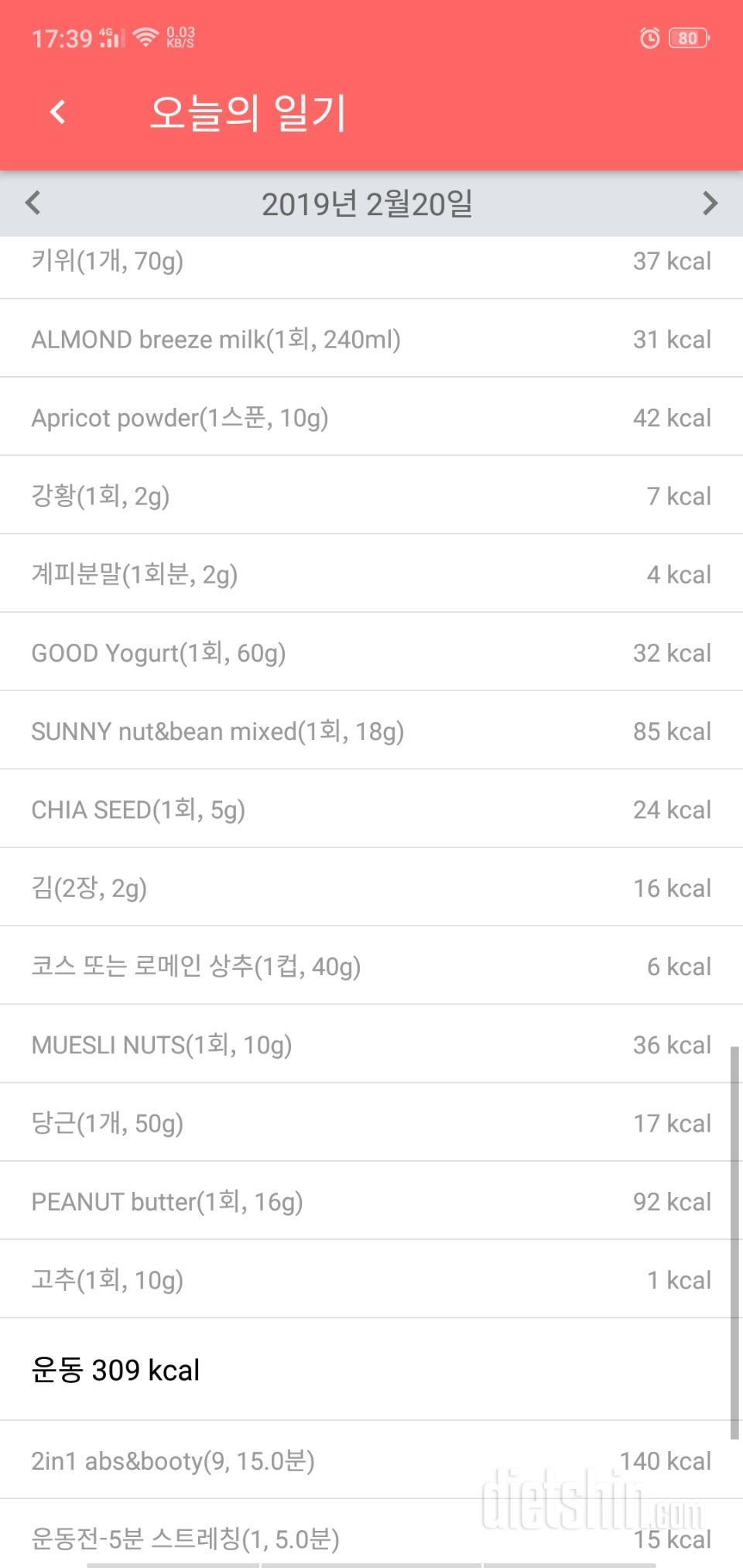Show the previous day's diary

tap(33, 204)
